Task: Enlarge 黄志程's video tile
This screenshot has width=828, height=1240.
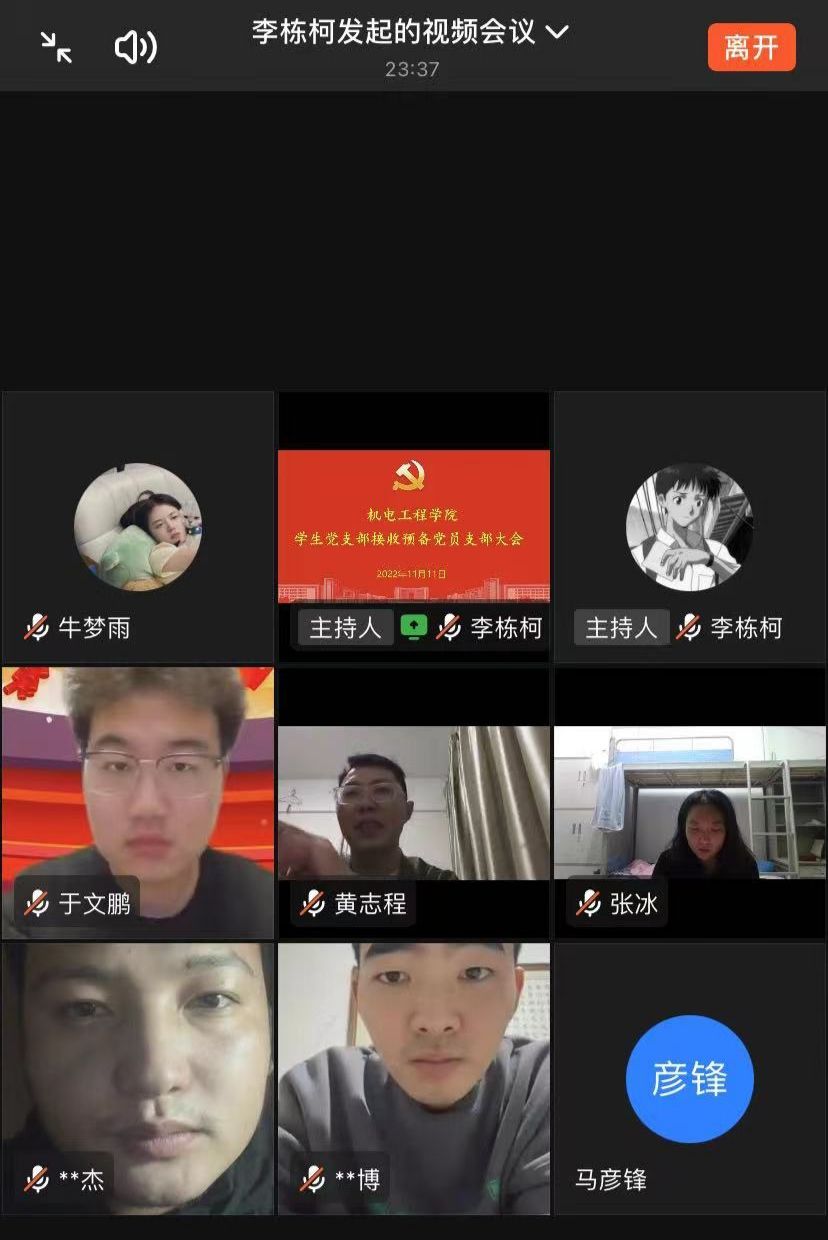Action: coord(413,800)
